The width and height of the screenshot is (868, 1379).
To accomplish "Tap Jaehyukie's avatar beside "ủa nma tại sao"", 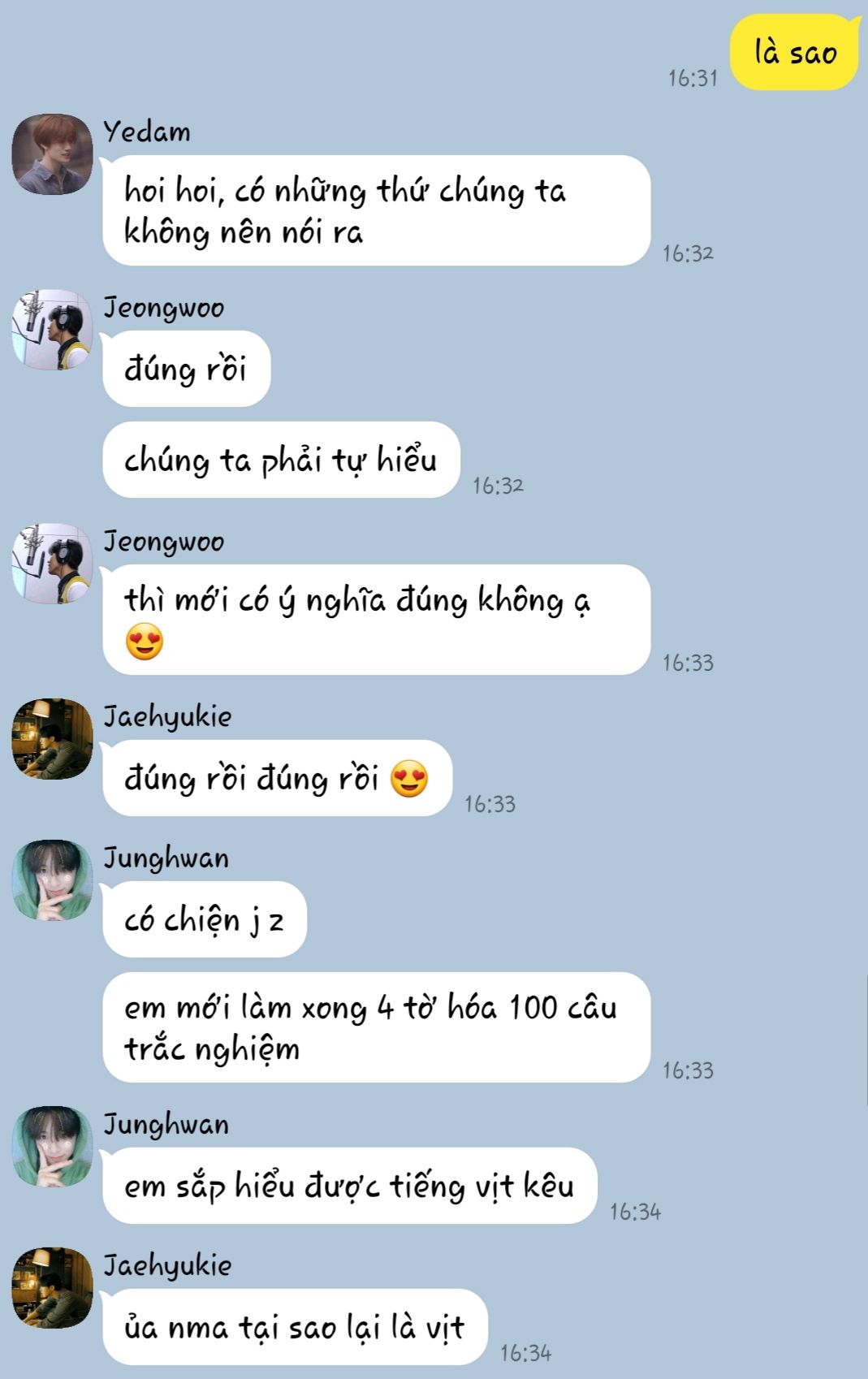I will coord(52,1288).
